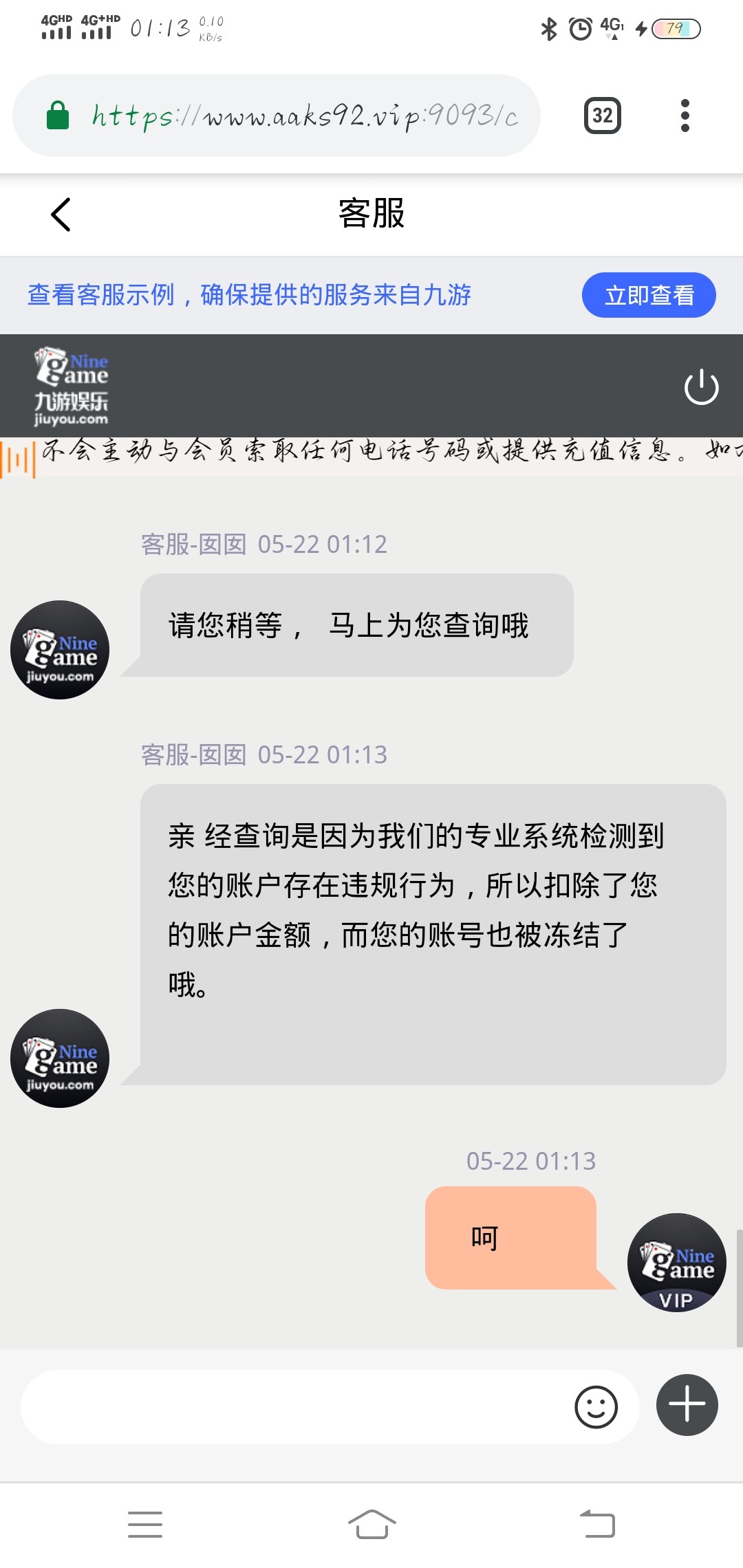743x1568 pixels.
Task: Open the browser tab switcher showing 32
Action: pyautogui.click(x=601, y=114)
